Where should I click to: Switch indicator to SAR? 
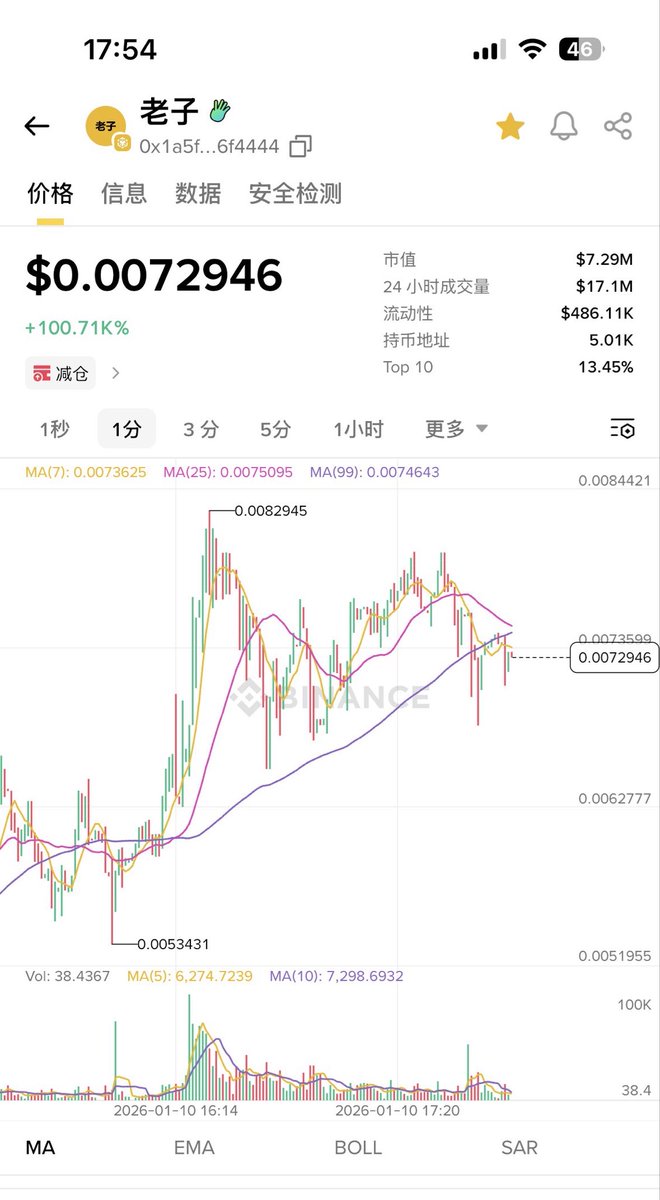click(x=519, y=1147)
